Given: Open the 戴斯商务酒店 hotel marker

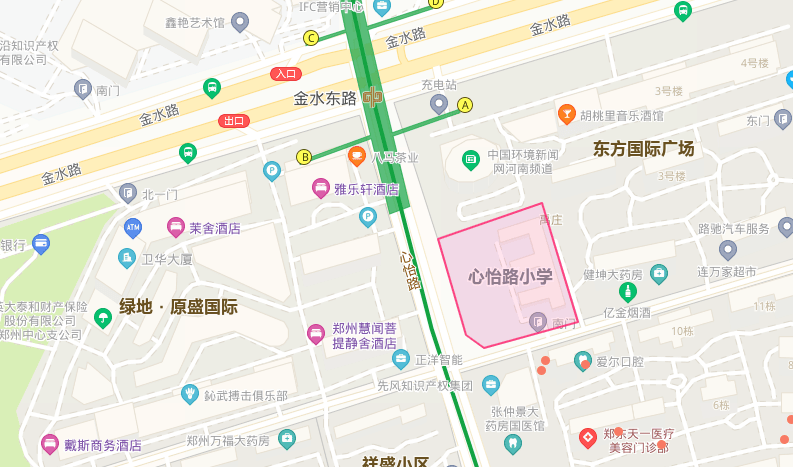Looking at the screenshot, I should pyautogui.click(x=49, y=443).
